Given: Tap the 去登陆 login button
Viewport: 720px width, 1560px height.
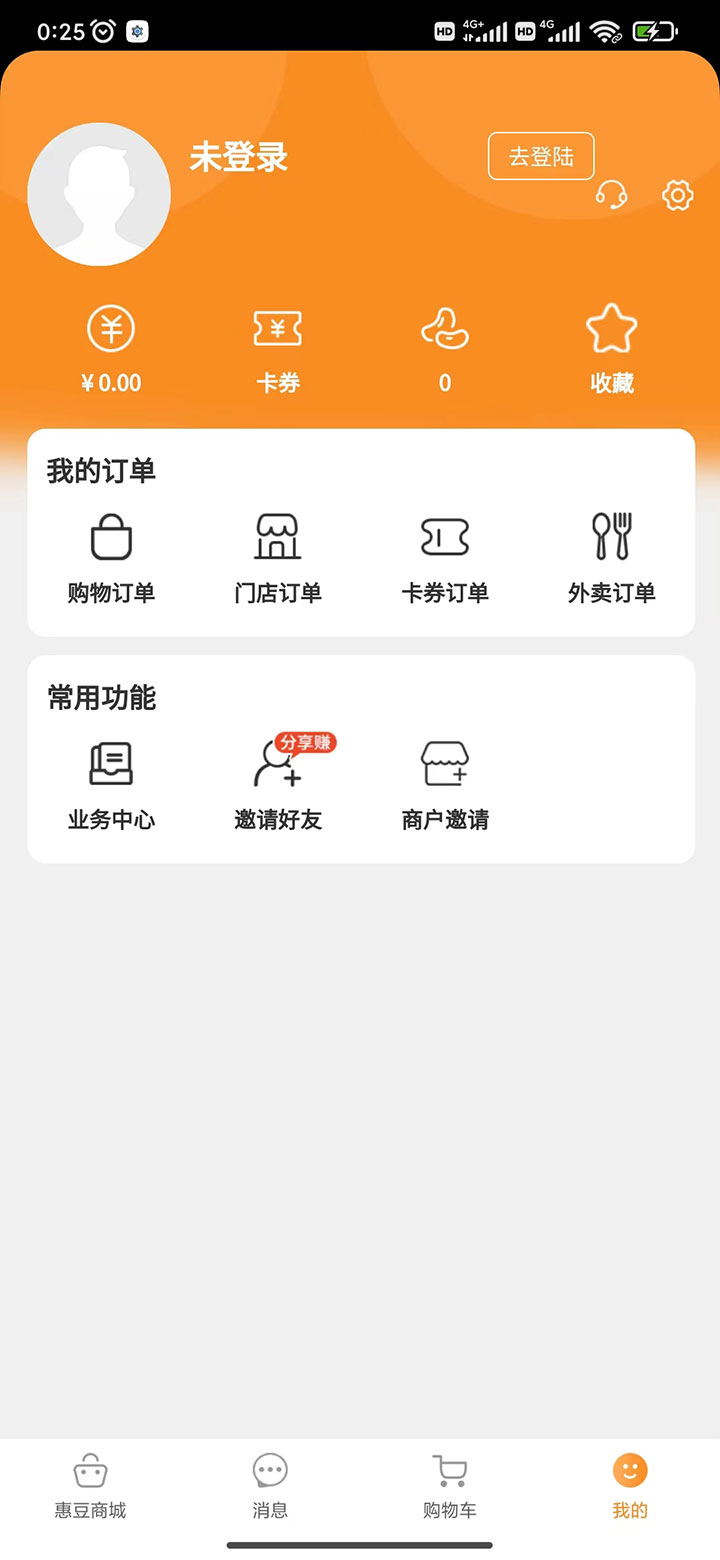Looking at the screenshot, I should click(541, 156).
